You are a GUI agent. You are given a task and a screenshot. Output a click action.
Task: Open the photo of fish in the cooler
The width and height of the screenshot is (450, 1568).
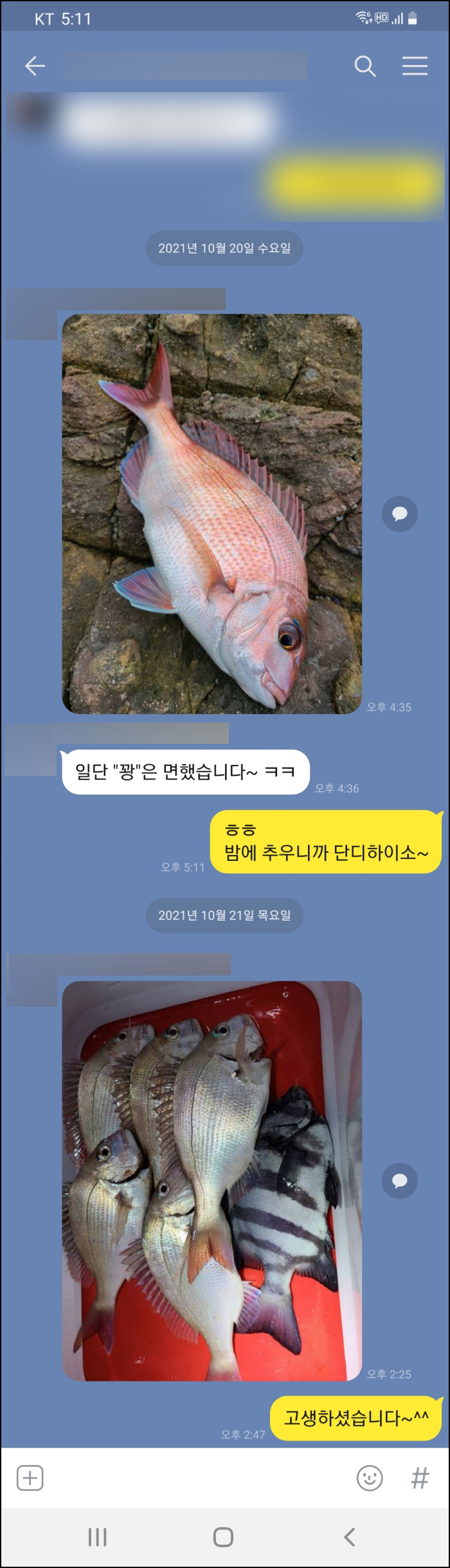[212, 1181]
